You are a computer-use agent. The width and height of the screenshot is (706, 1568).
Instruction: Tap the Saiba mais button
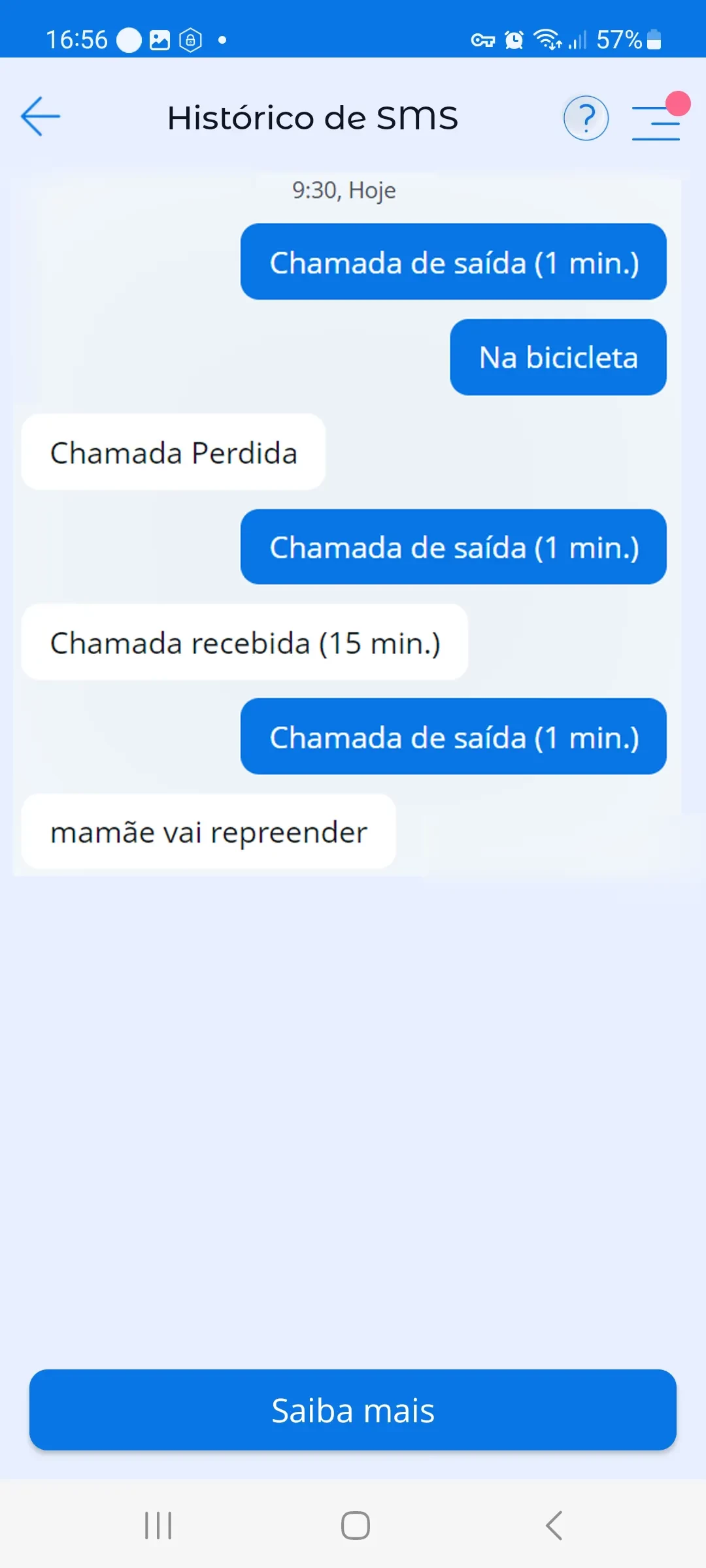[x=353, y=1410]
